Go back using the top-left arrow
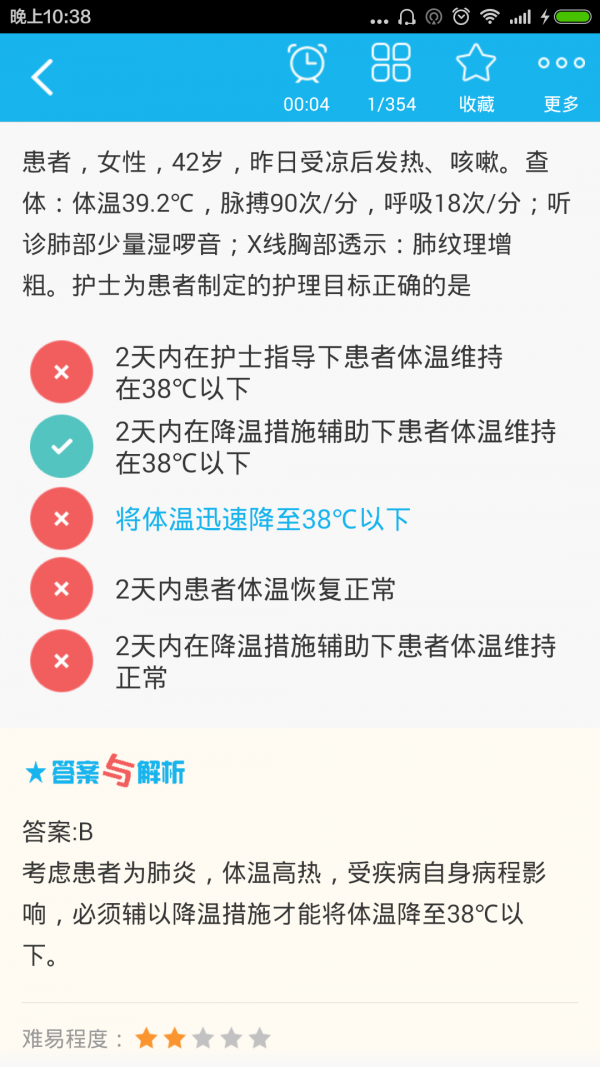 click(x=41, y=77)
